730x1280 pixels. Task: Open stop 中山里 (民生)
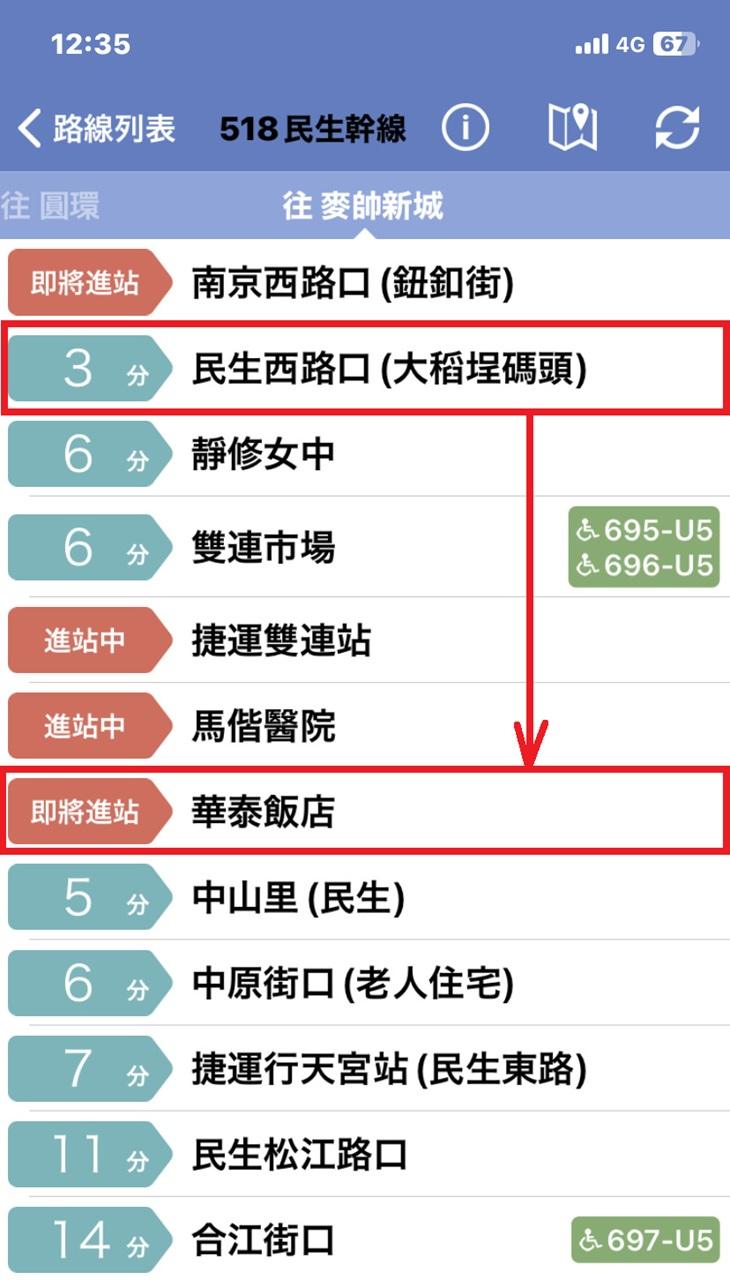365,897
